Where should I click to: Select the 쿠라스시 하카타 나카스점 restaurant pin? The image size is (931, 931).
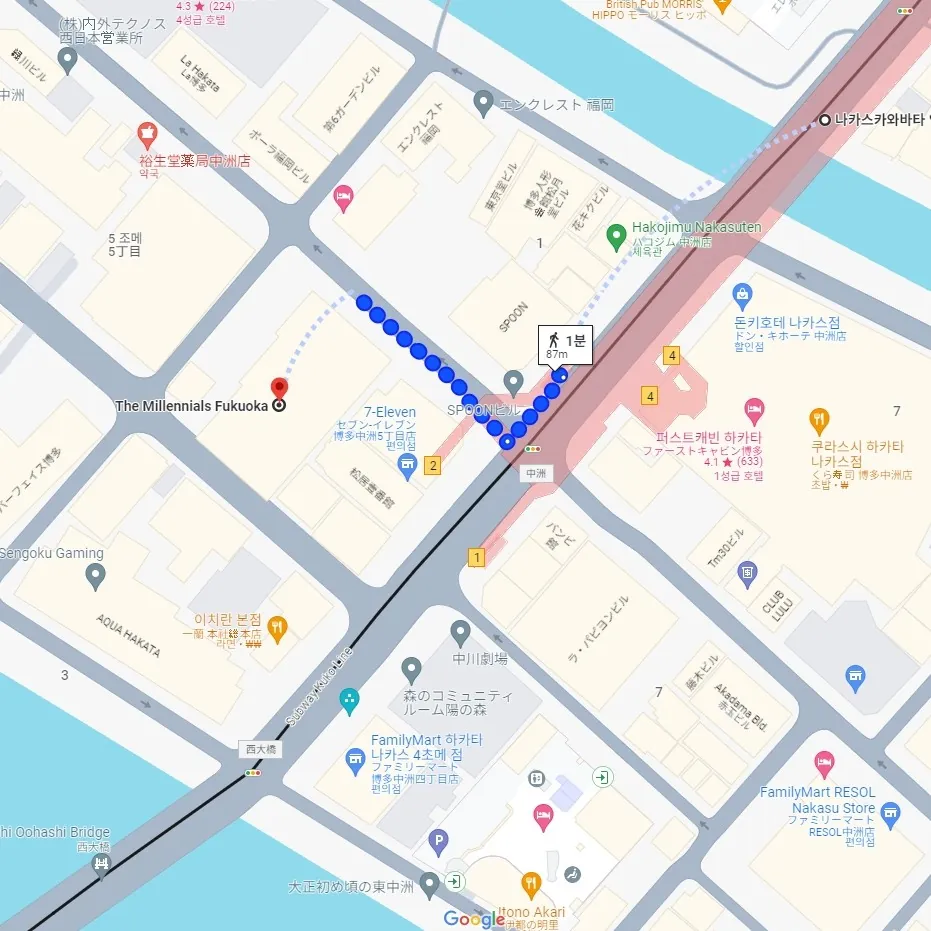[x=819, y=420]
